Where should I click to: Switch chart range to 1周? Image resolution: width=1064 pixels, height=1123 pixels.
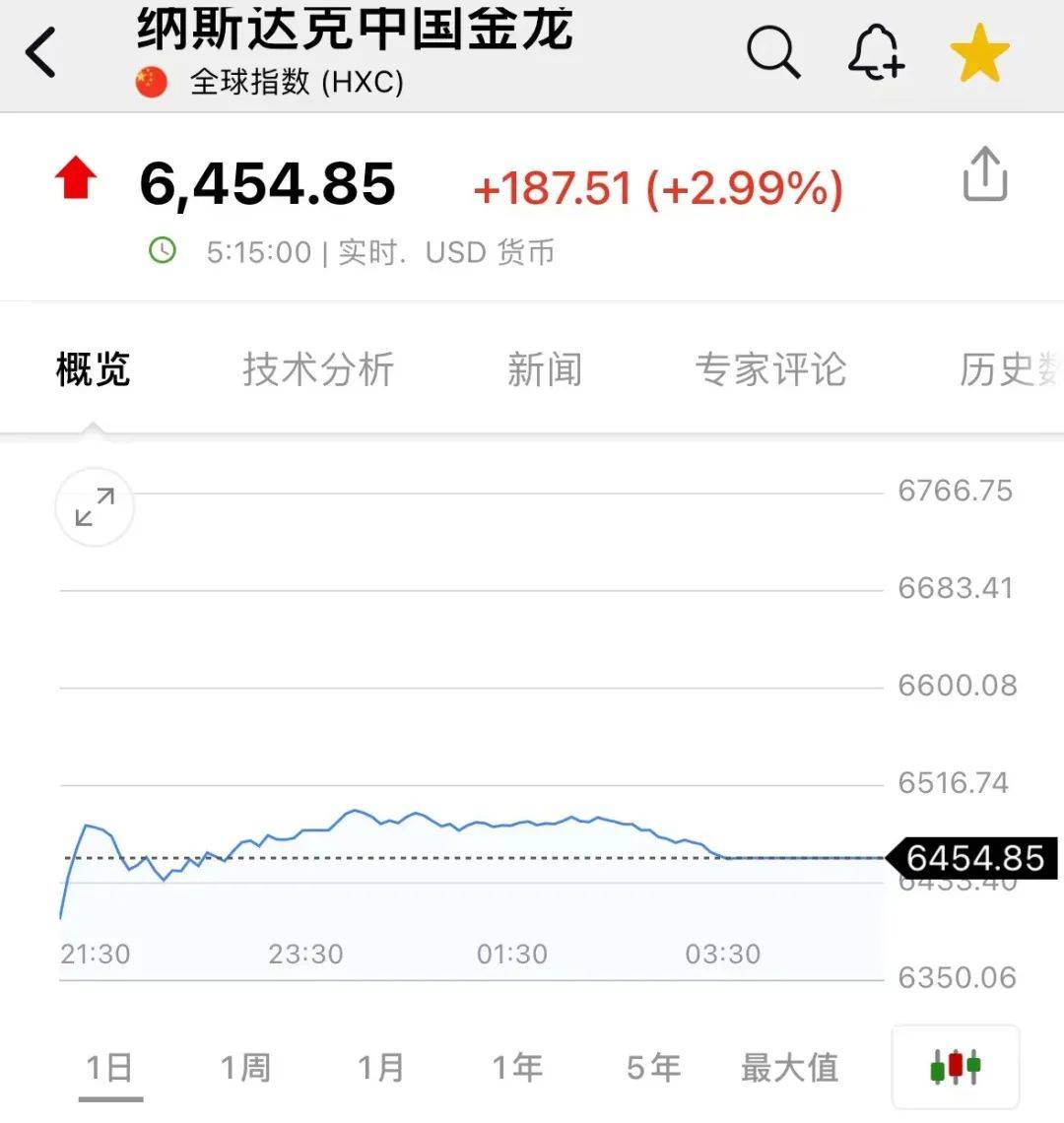pyautogui.click(x=245, y=1068)
